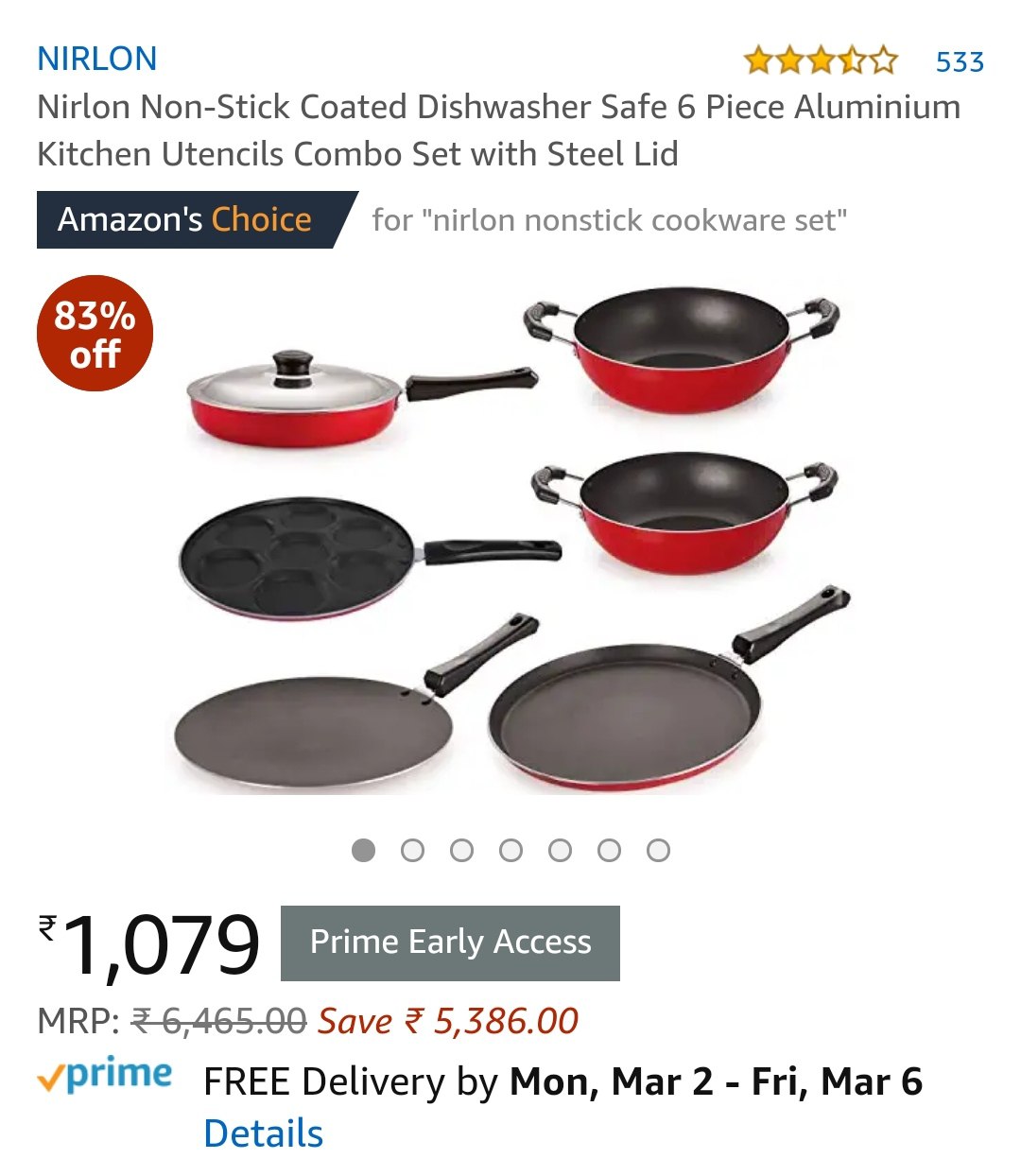This screenshot has width=1021, height=1176.
Task: Open the NIRLON brand link
Action: [x=96, y=60]
